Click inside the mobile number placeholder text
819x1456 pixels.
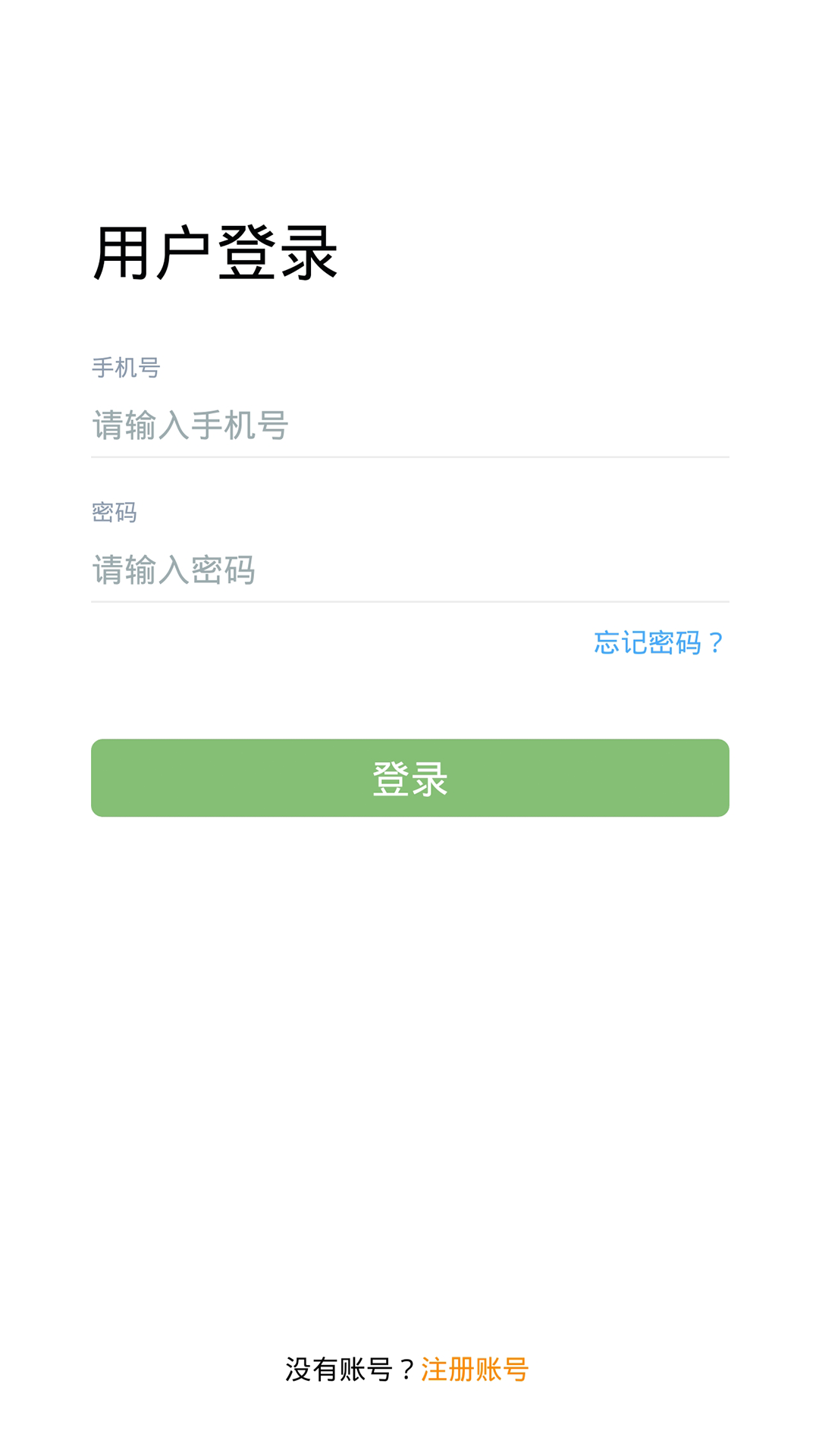(191, 425)
